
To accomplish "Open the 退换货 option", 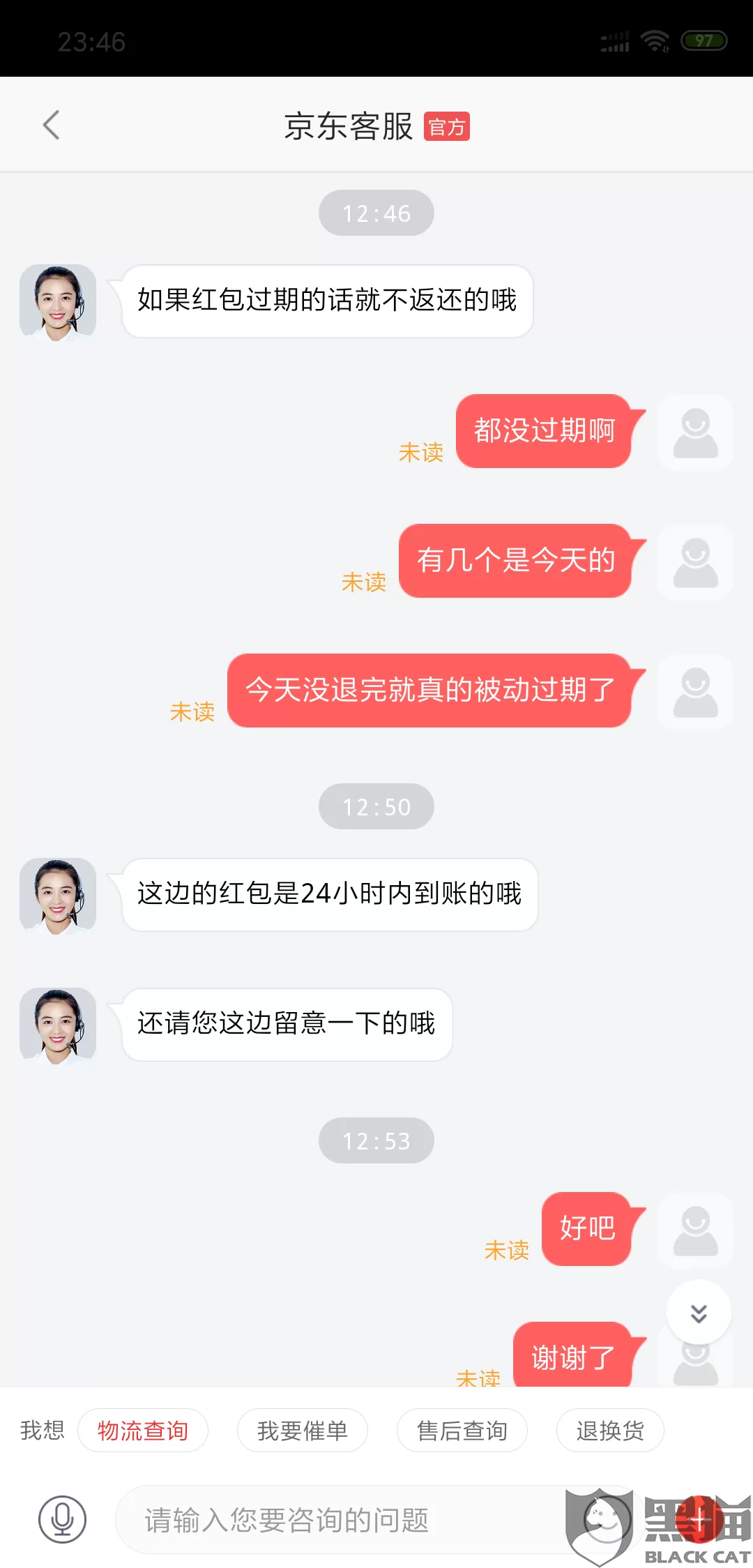I will point(609,1431).
